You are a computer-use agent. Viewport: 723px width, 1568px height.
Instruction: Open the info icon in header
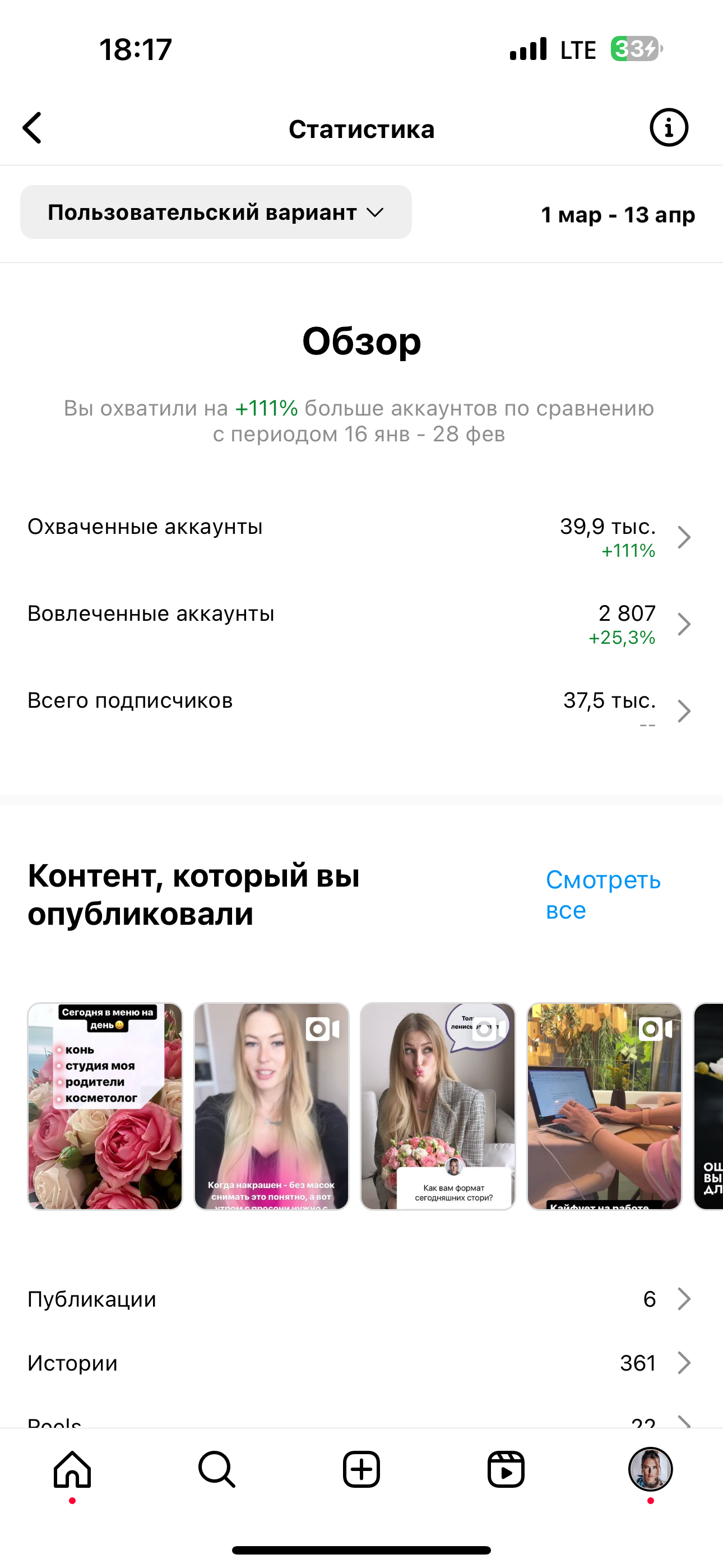668,128
